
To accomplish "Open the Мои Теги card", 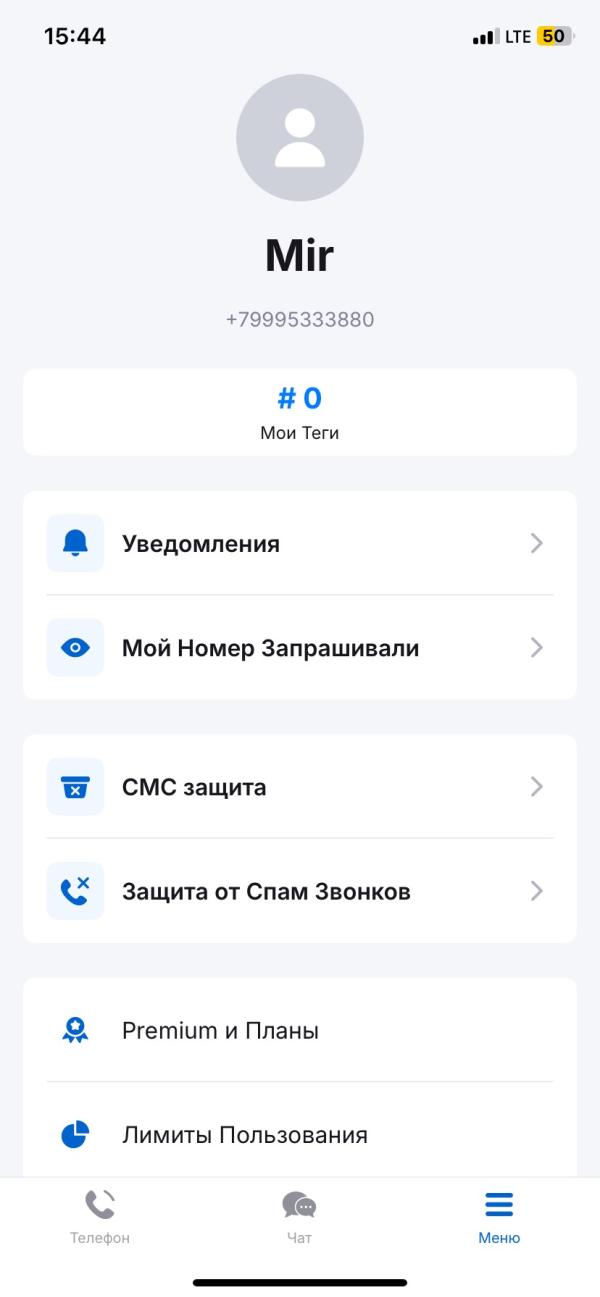I will (x=300, y=412).
